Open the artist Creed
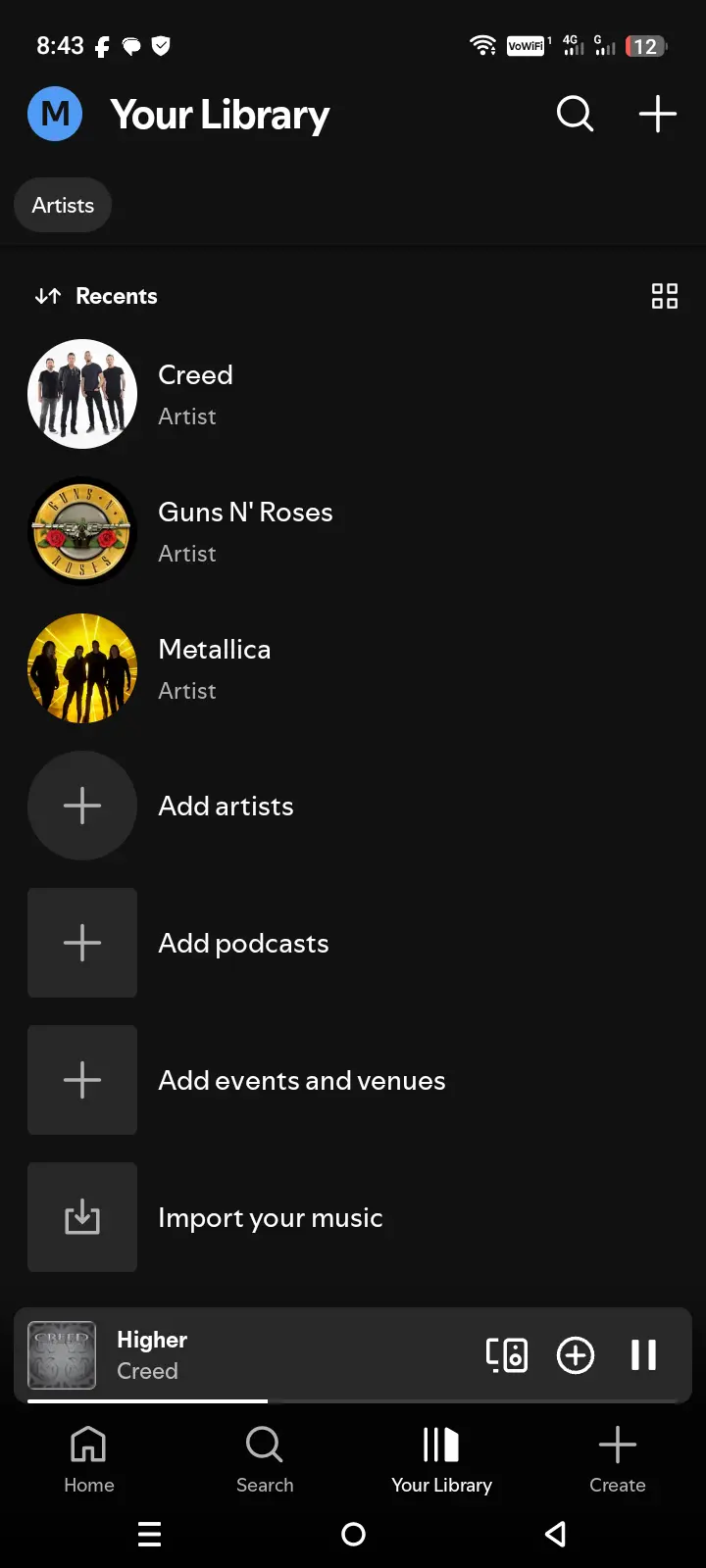The width and height of the screenshot is (706, 1568). click(353, 394)
